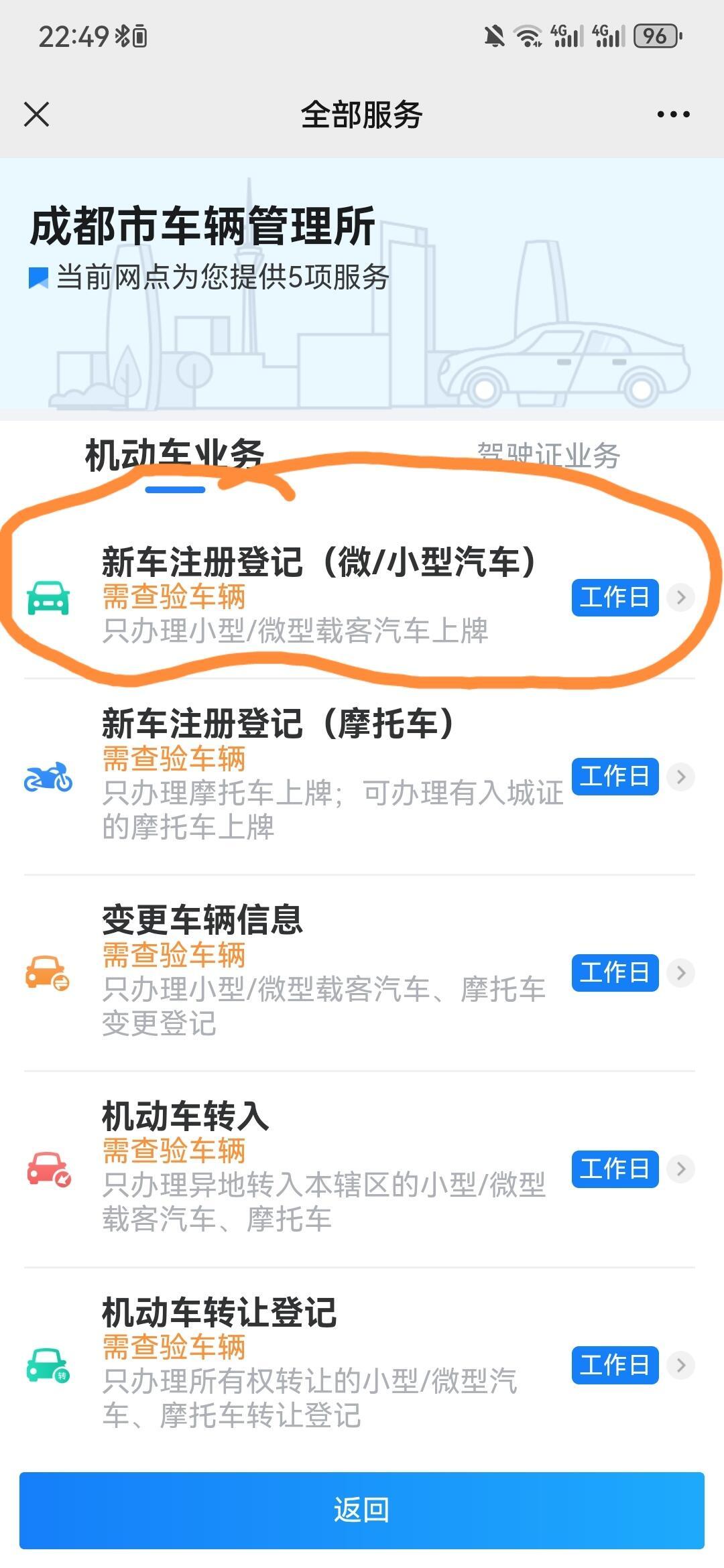724x1568 pixels.
Task: Select the 机动车业务 tab
Action: tap(174, 456)
